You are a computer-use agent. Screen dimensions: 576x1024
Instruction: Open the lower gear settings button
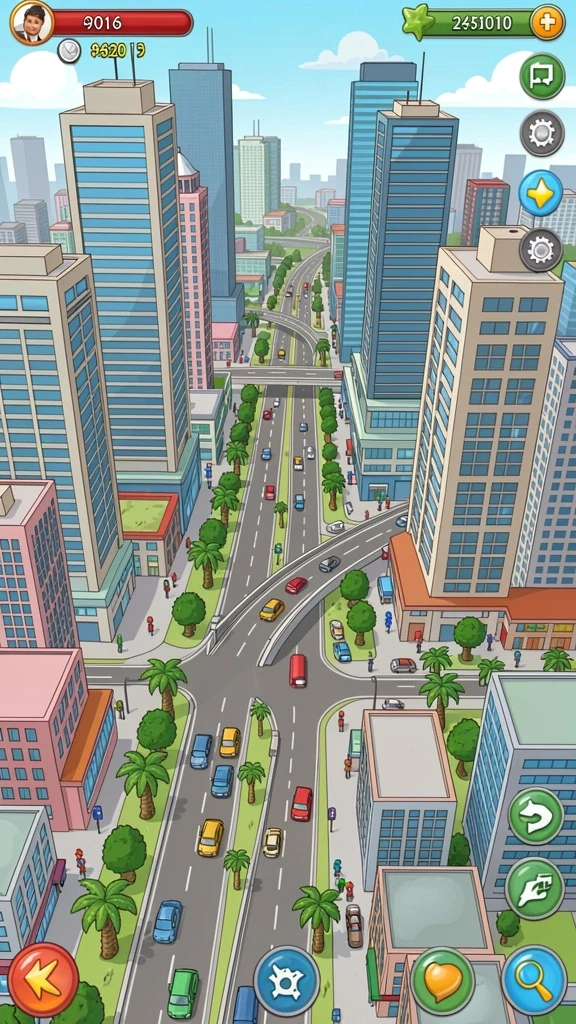tap(541, 249)
